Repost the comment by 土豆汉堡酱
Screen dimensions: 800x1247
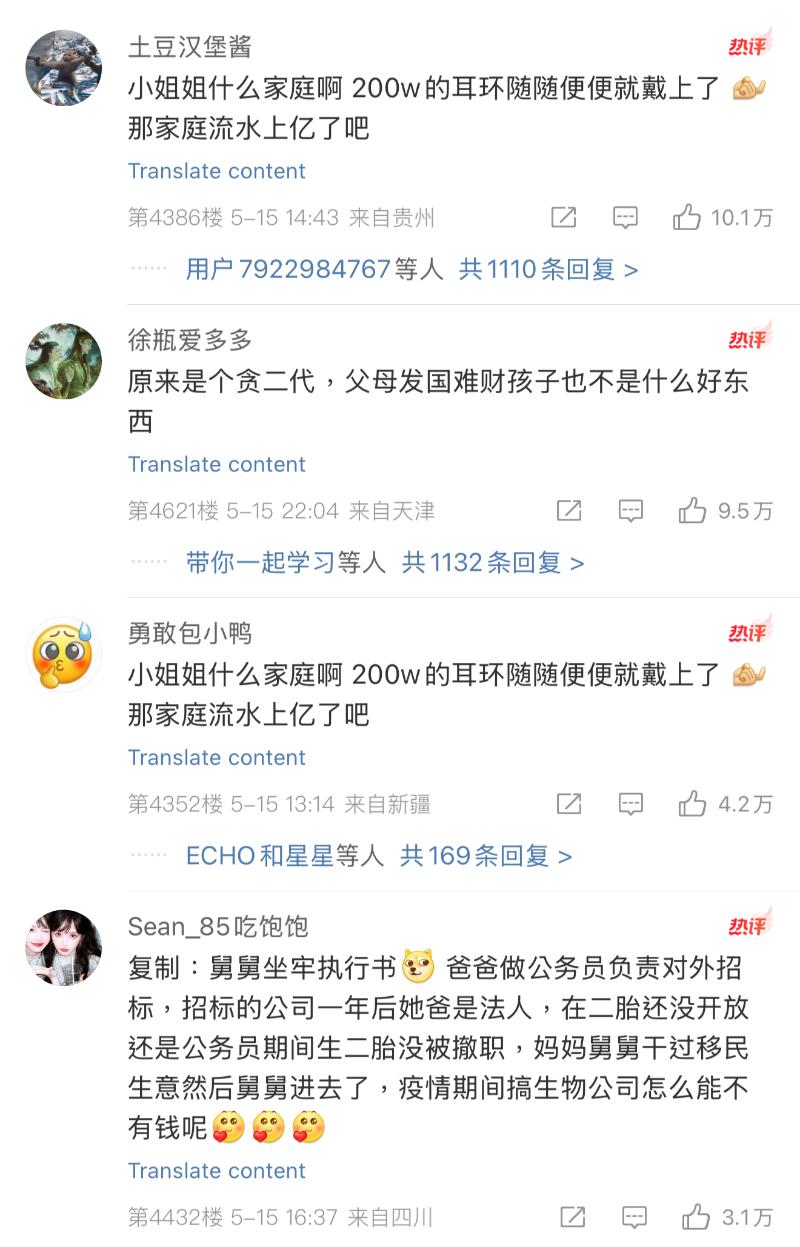[x=564, y=217]
